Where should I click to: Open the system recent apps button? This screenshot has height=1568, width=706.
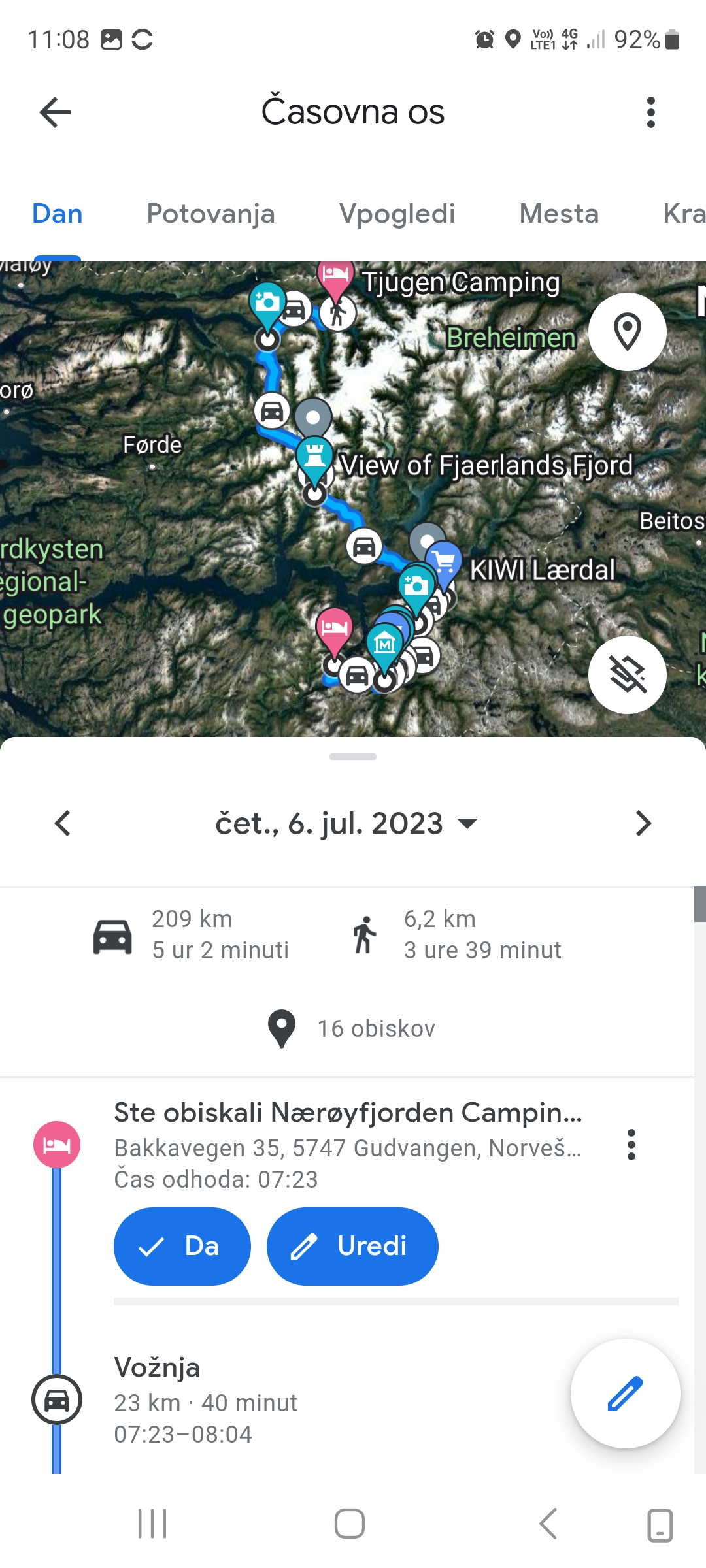pos(152,1524)
